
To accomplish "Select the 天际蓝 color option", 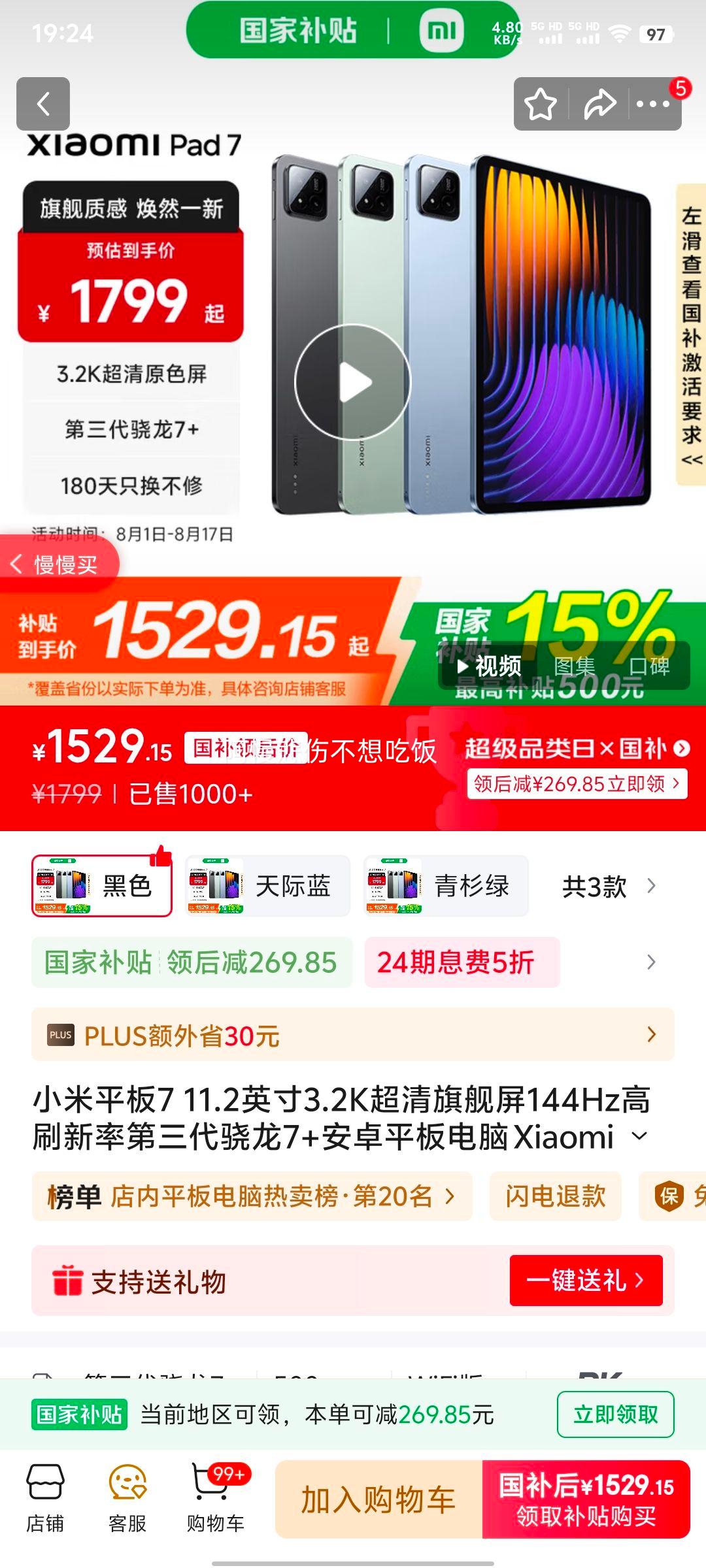I will (x=267, y=887).
